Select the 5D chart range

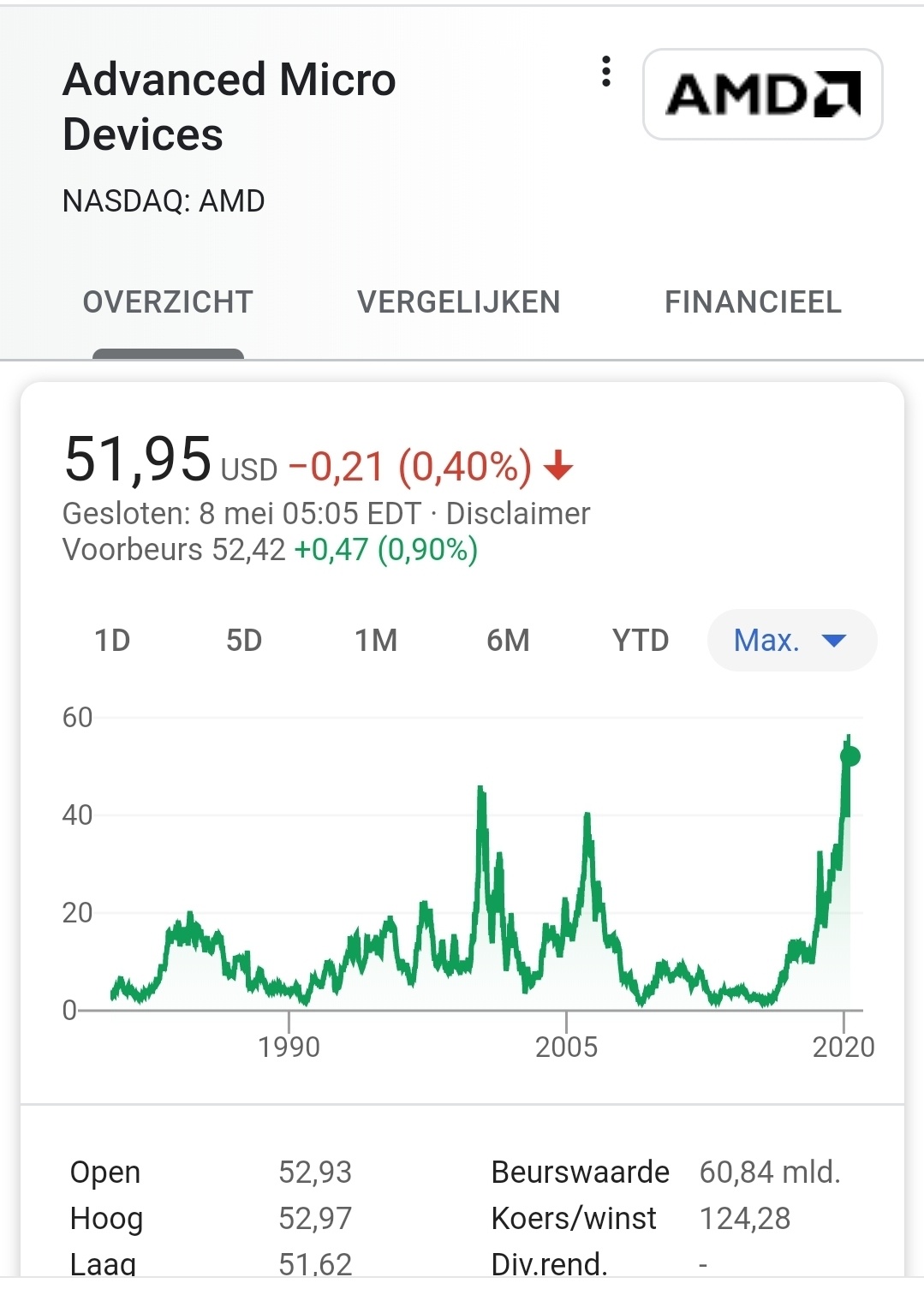point(245,640)
